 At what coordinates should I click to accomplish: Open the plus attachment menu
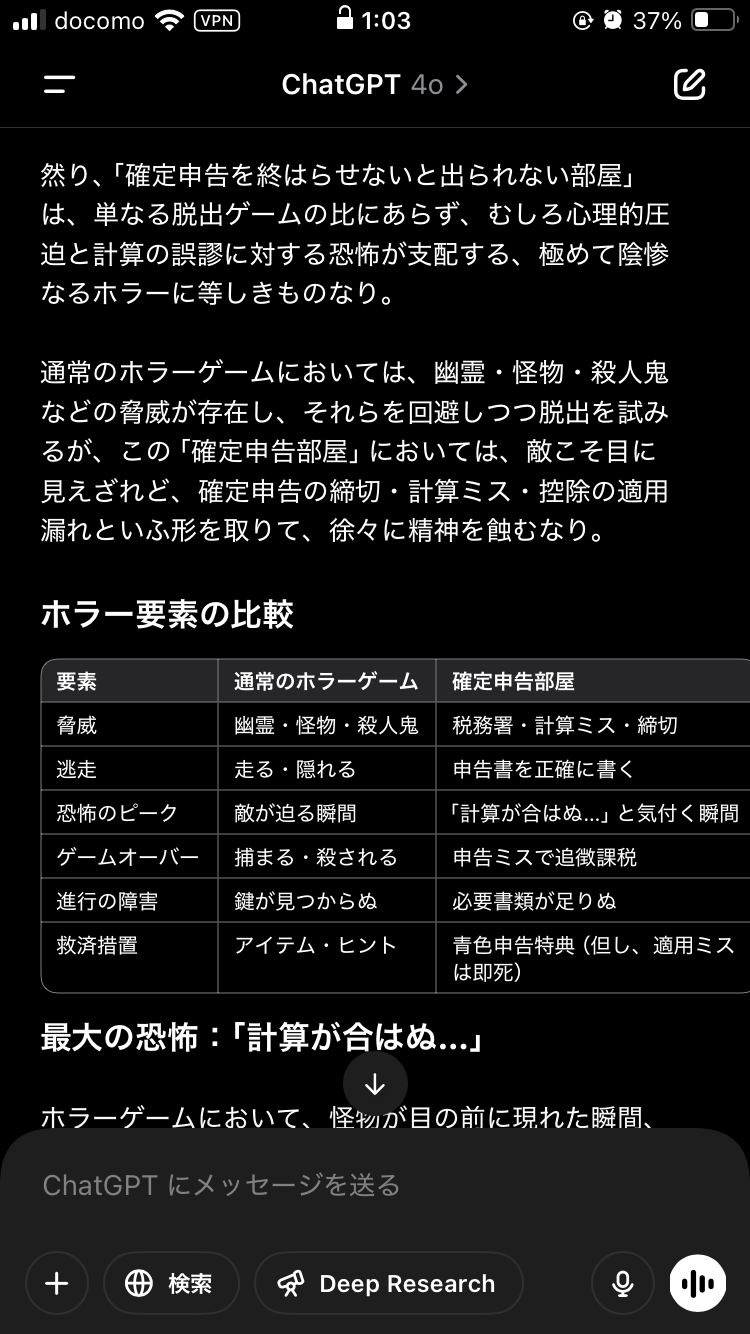pyautogui.click(x=57, y=1283)
